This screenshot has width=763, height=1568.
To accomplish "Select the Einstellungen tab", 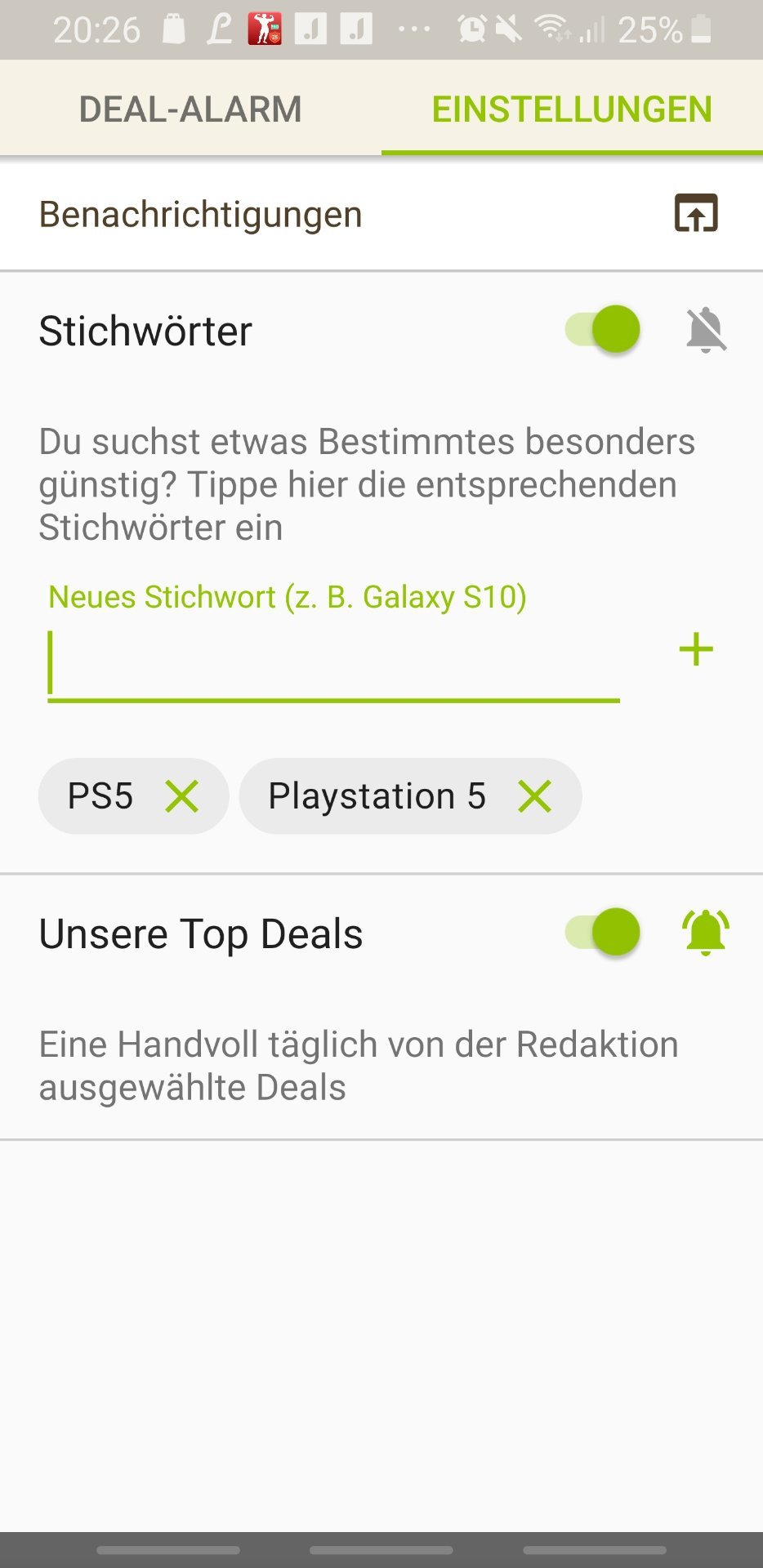I will point(572,109).
